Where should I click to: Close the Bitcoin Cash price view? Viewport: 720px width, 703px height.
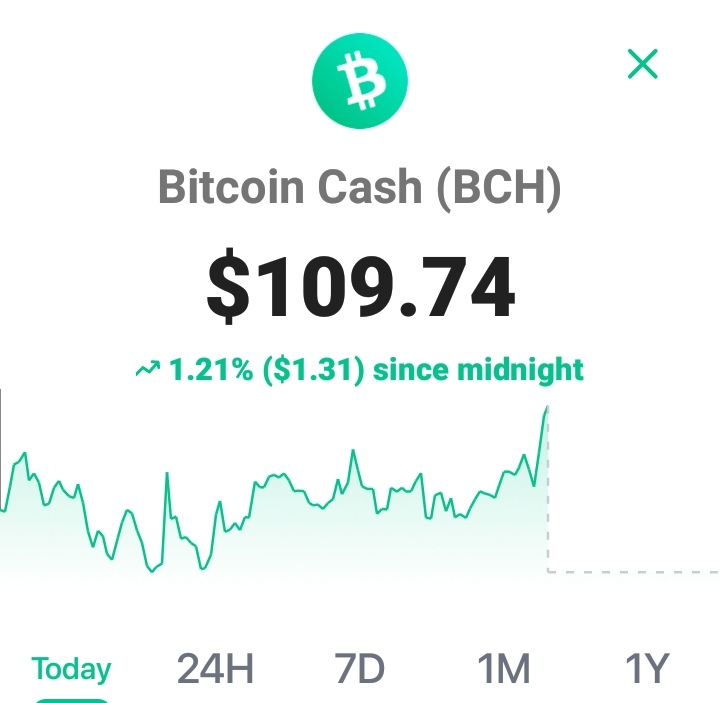point(642,64)
